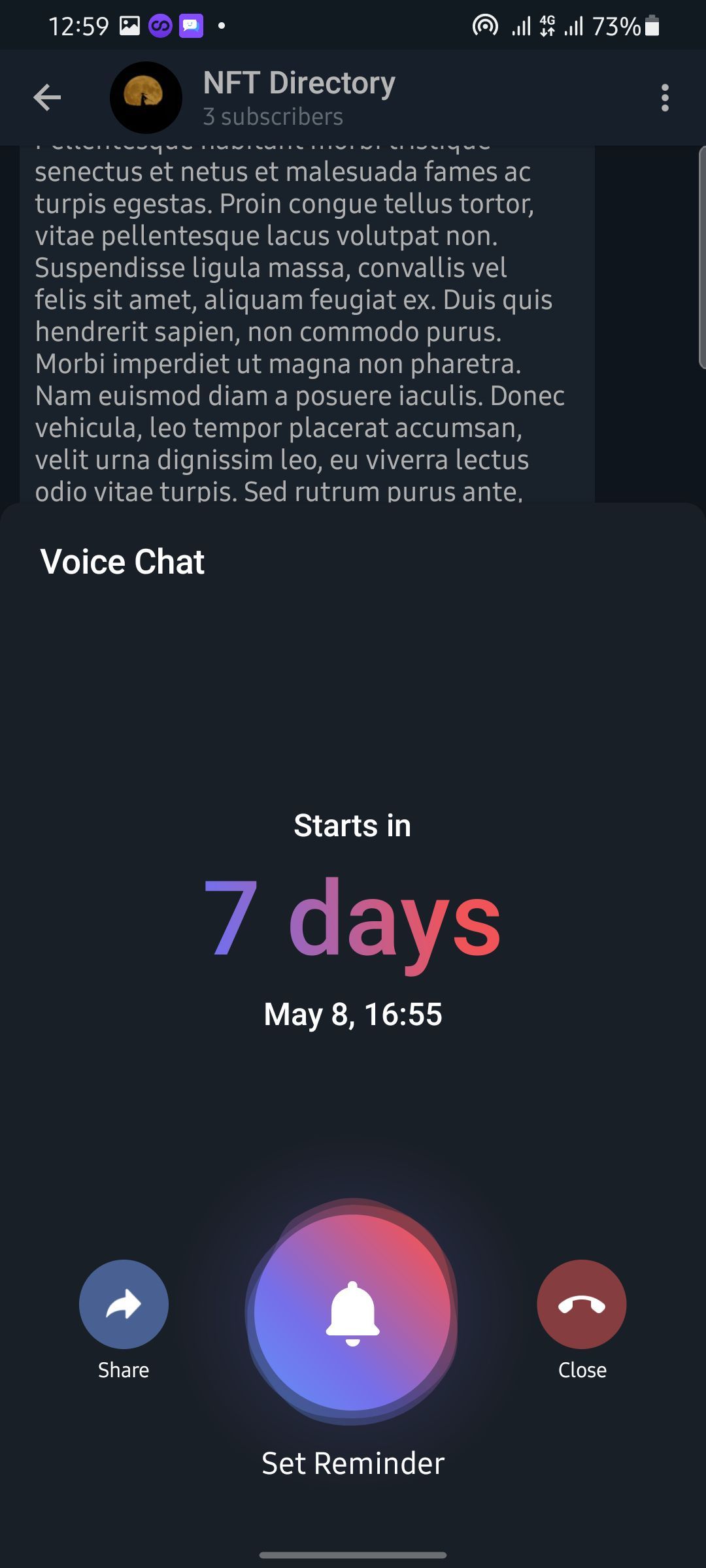
Task: Set a reminder for the voice chat
Action: tap(352, 1312)
